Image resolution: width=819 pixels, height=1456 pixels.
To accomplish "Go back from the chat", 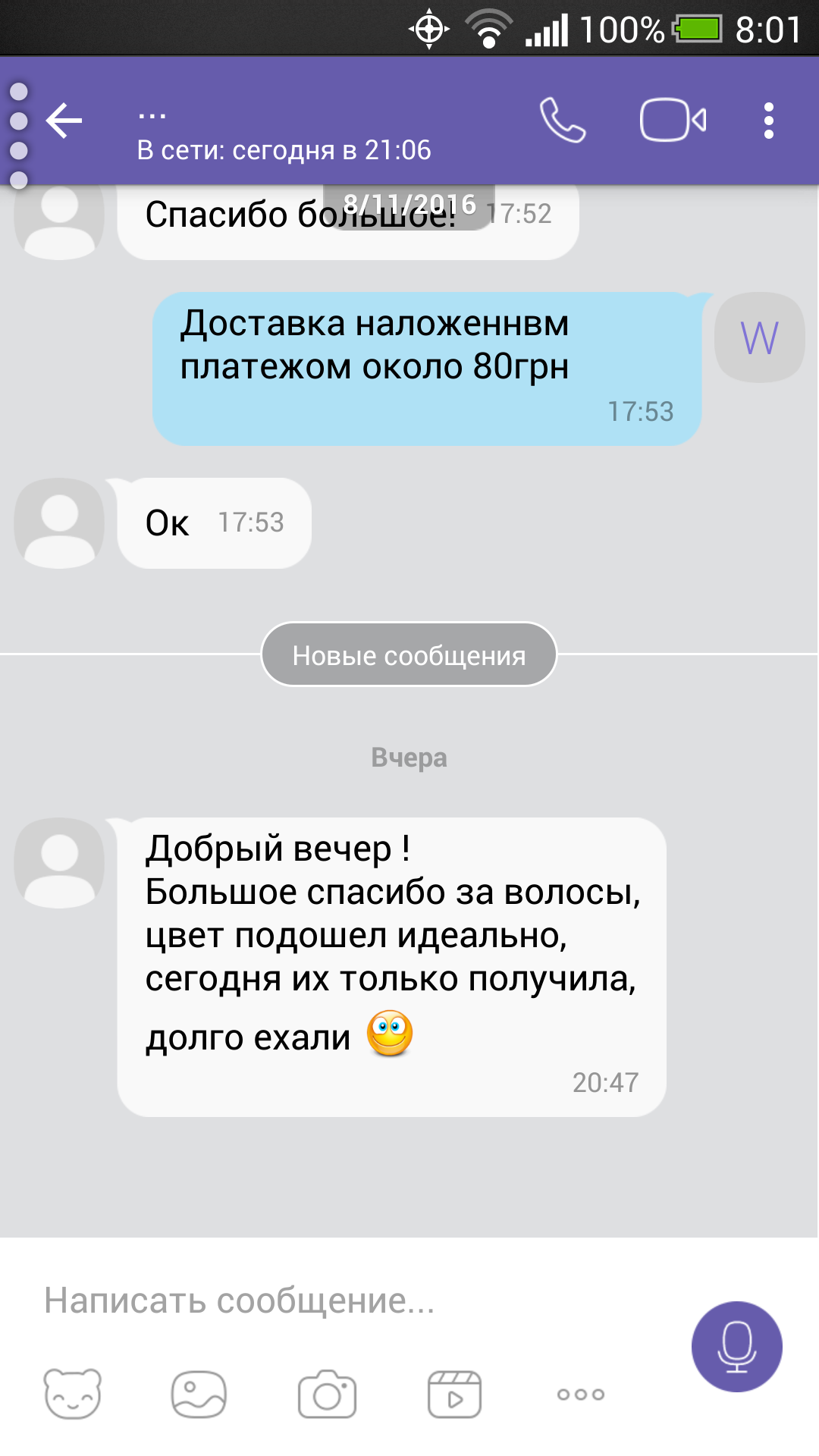I will [64, 121].
